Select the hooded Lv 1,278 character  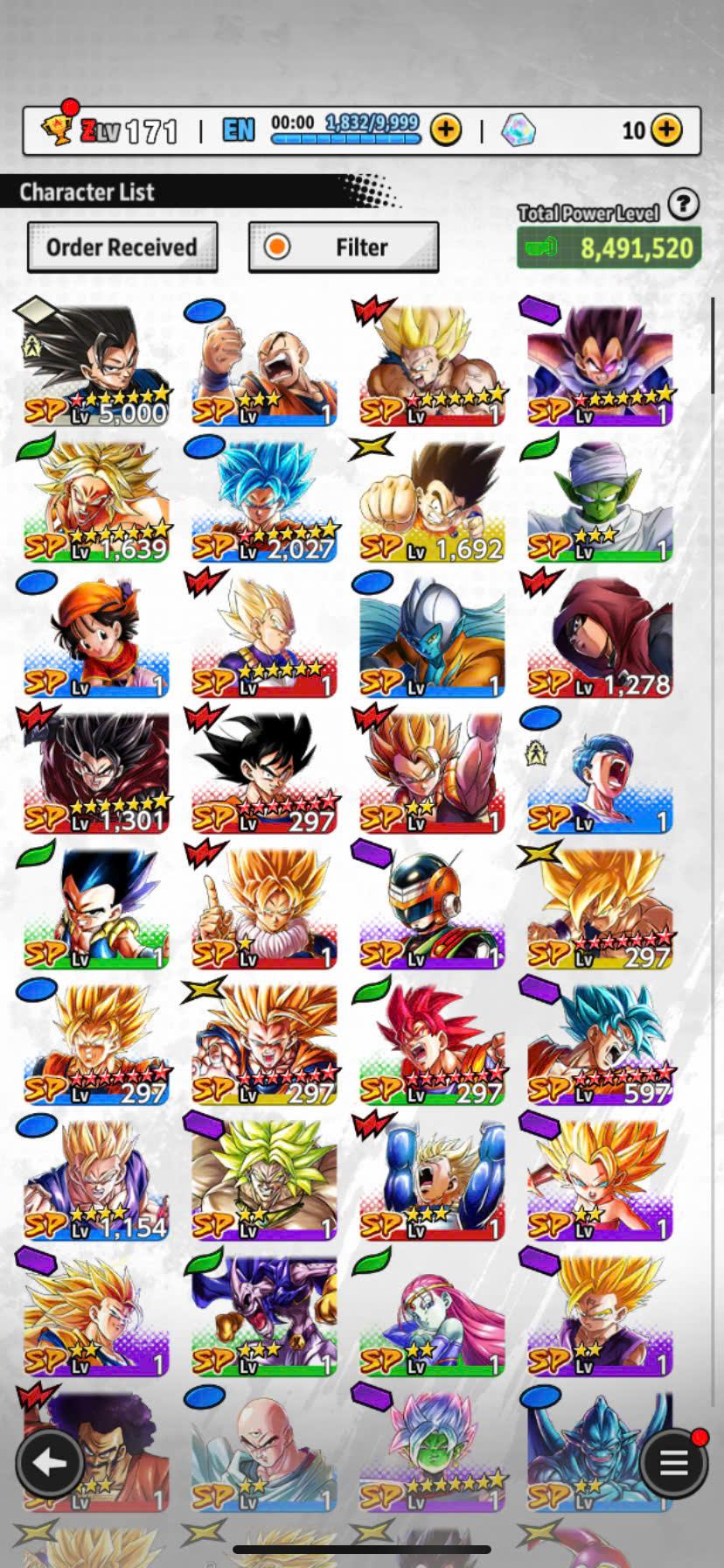click(600, 636)
